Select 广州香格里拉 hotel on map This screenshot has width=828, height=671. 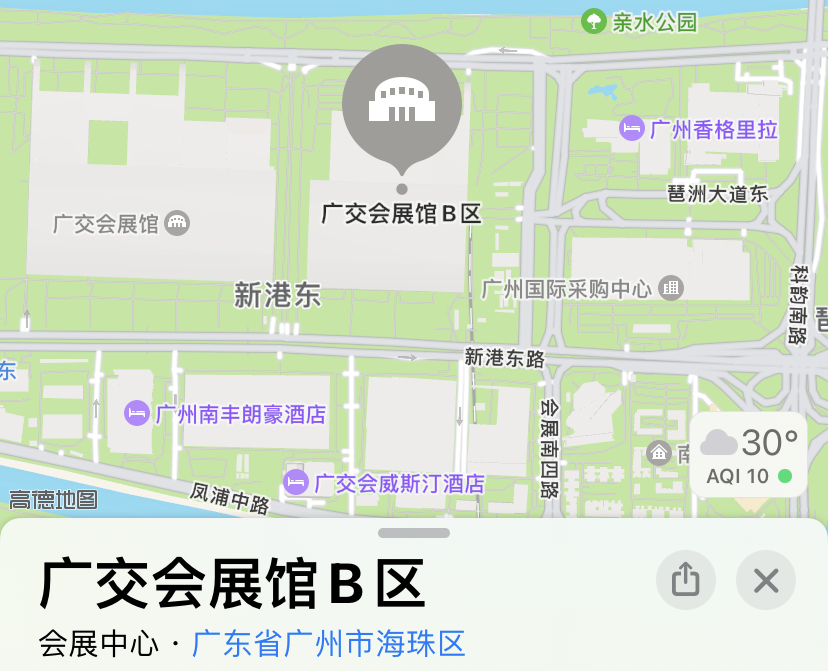pos(631,129)
